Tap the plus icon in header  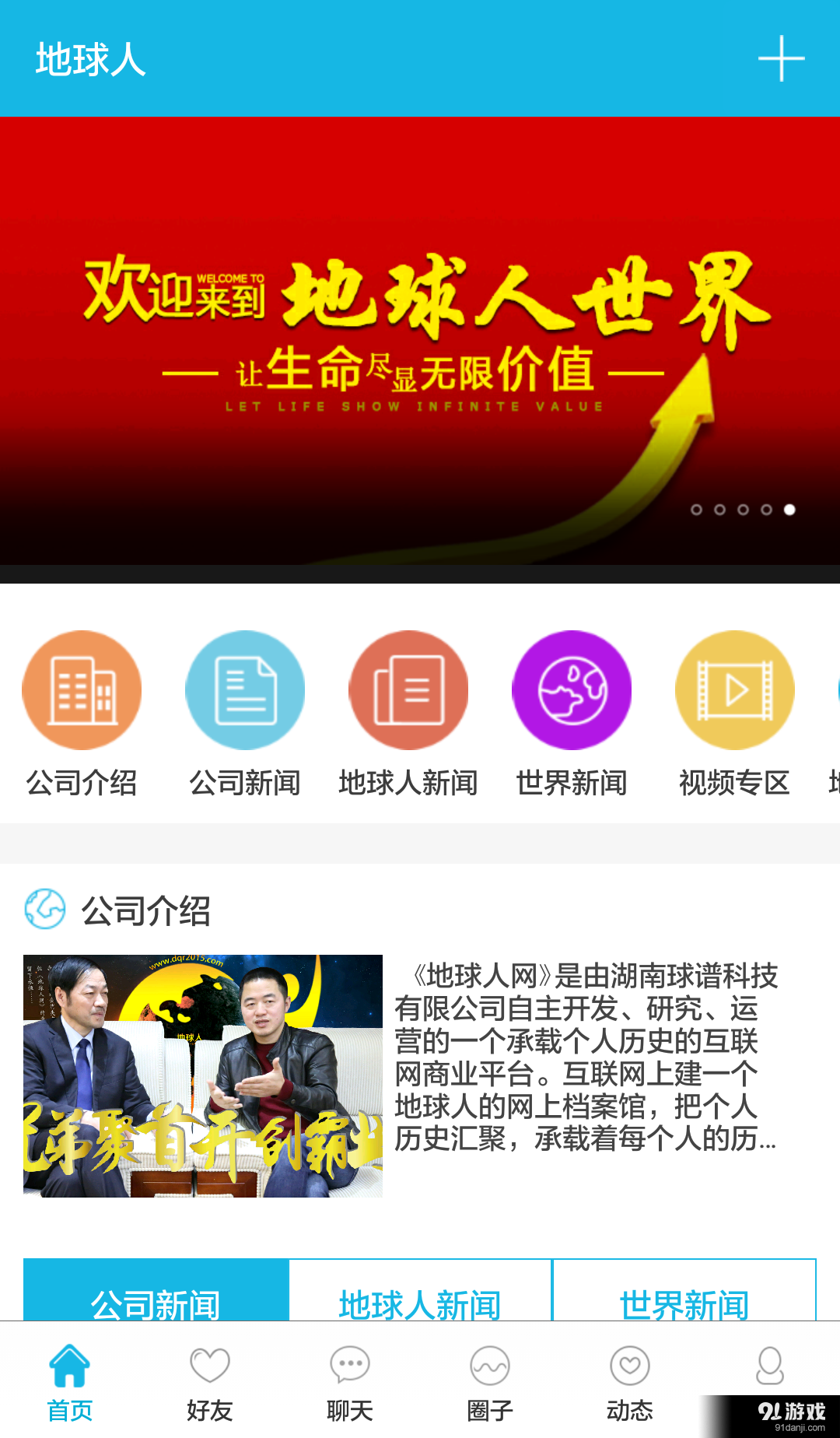point(781,58)
